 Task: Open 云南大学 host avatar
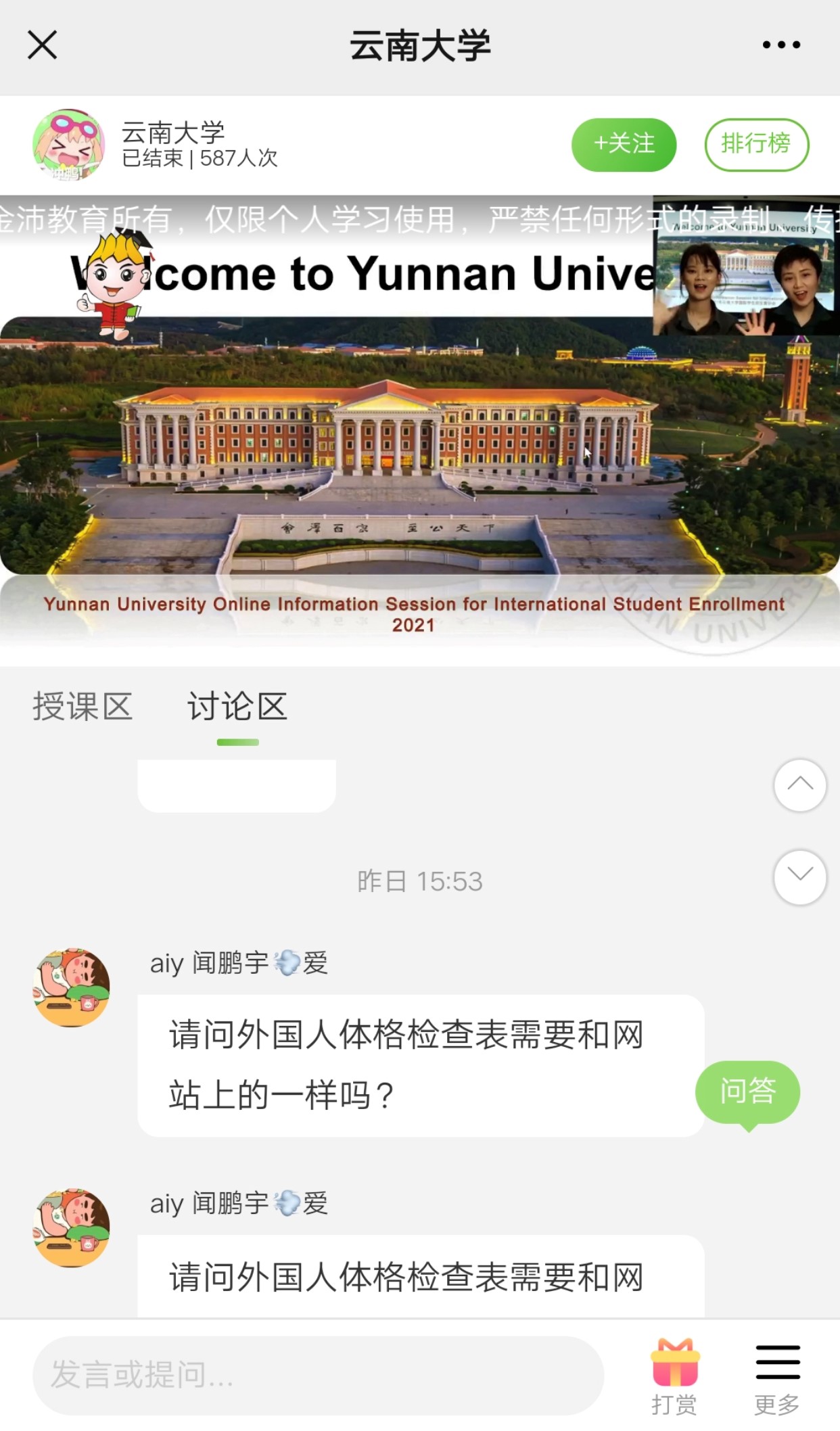tap(69, 145)
